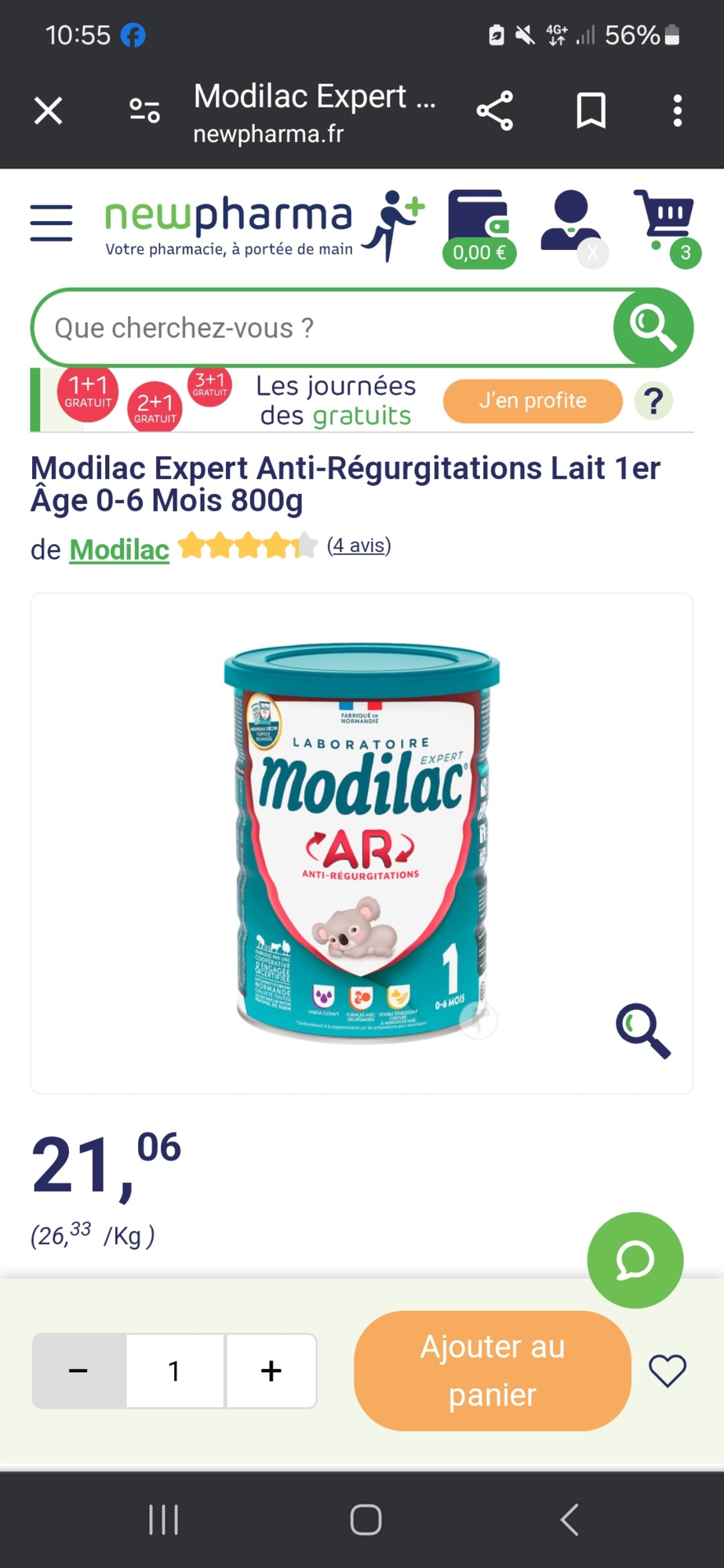The width and height of the screenshot is (724, 1568).
Task: Zoom the product image with magnifier
Action: [x=643, y=1030]
